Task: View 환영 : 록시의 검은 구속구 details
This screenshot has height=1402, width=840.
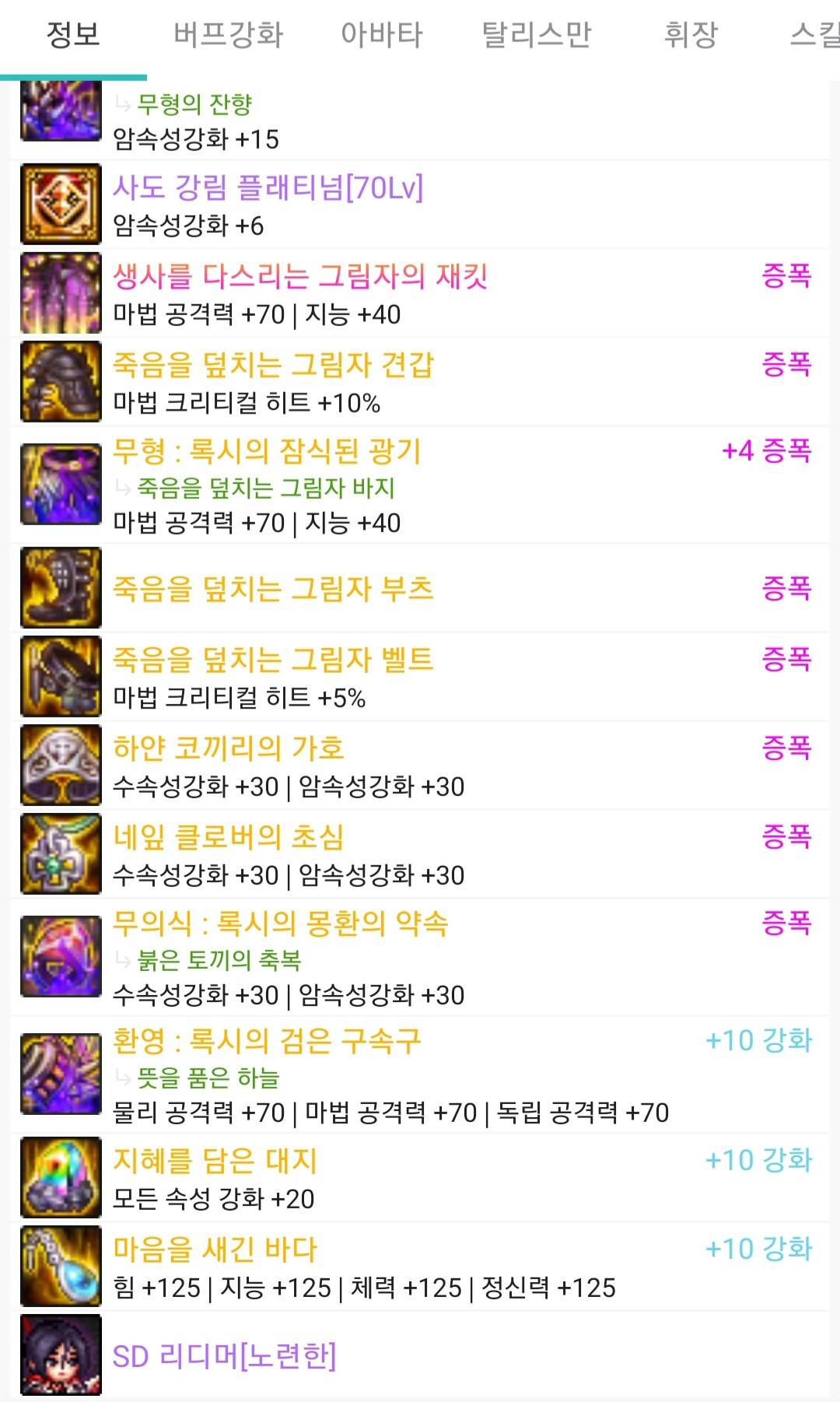Action: point(266,1042)
